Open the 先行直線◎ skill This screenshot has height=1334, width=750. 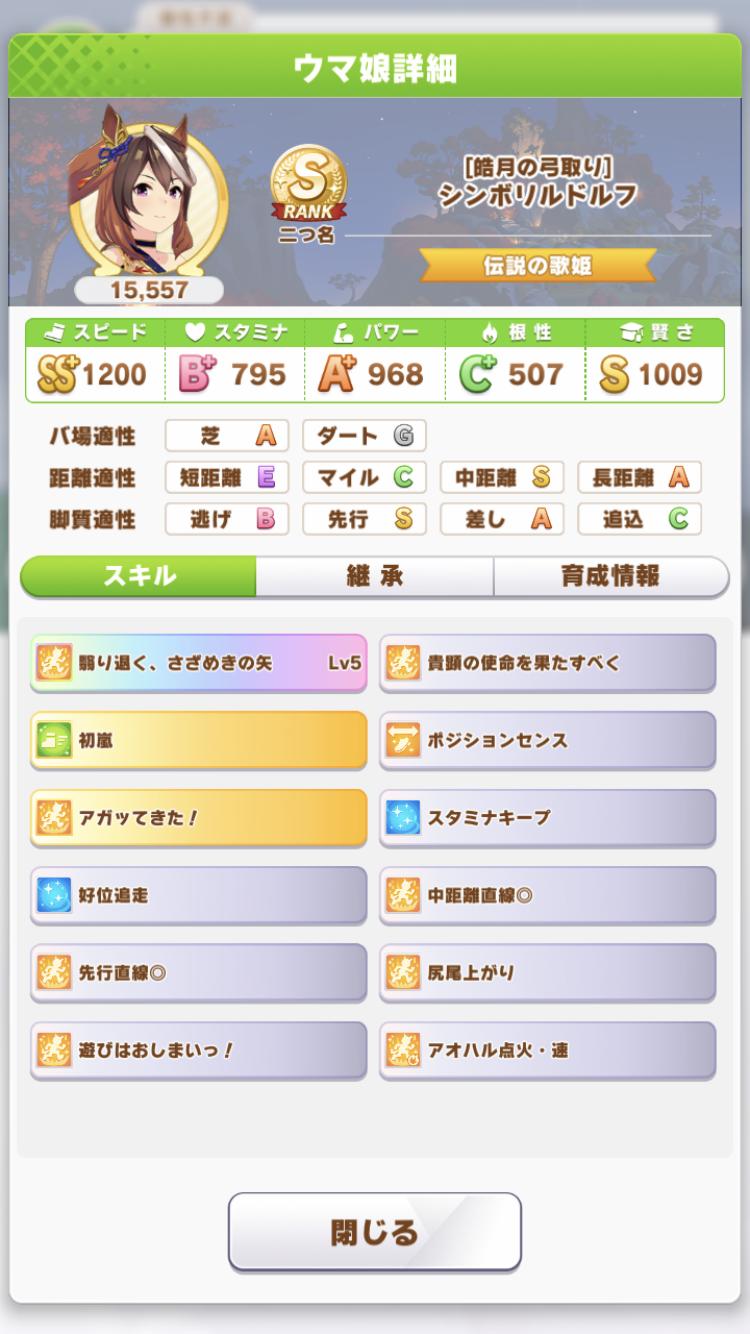(198, 972)
